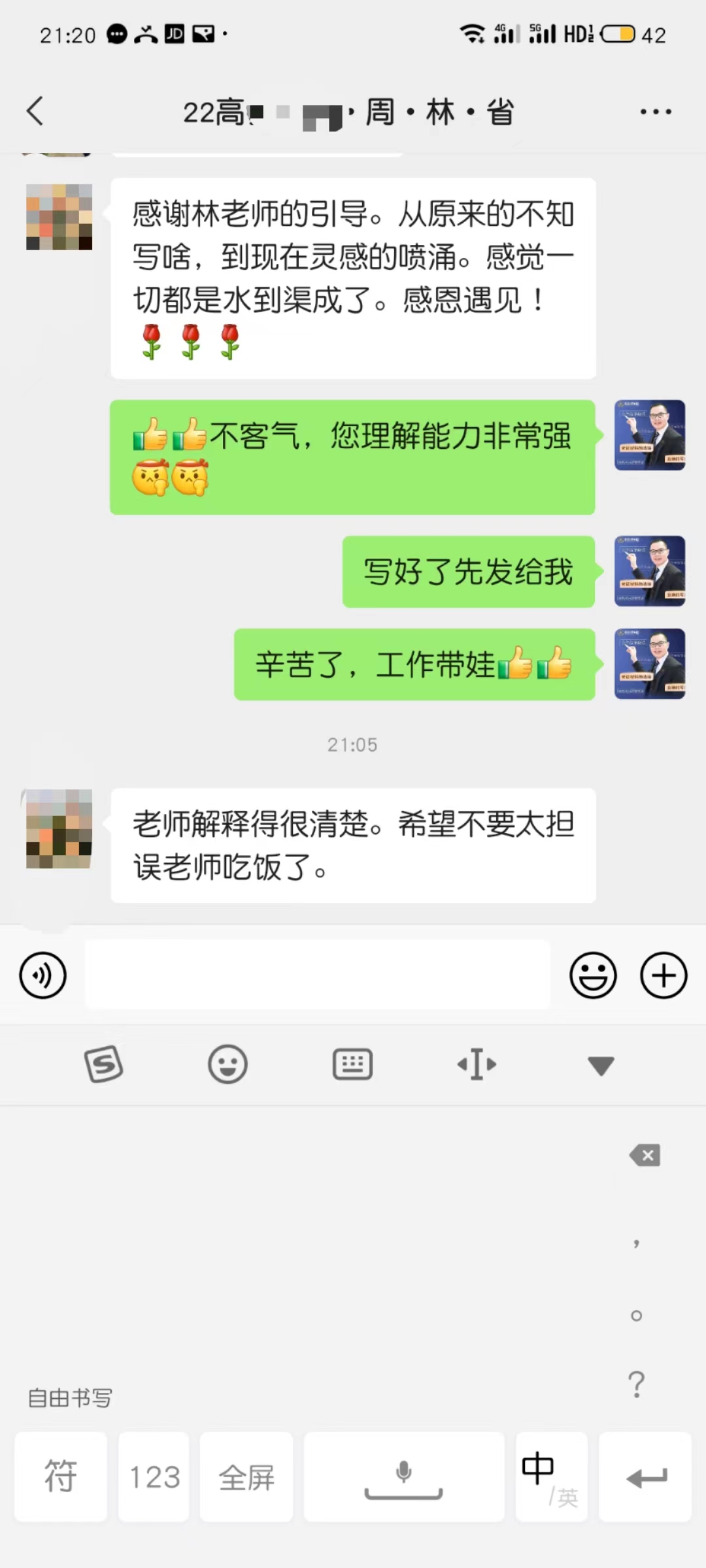Open the keyboard emoji picker

pos(227,1064)
